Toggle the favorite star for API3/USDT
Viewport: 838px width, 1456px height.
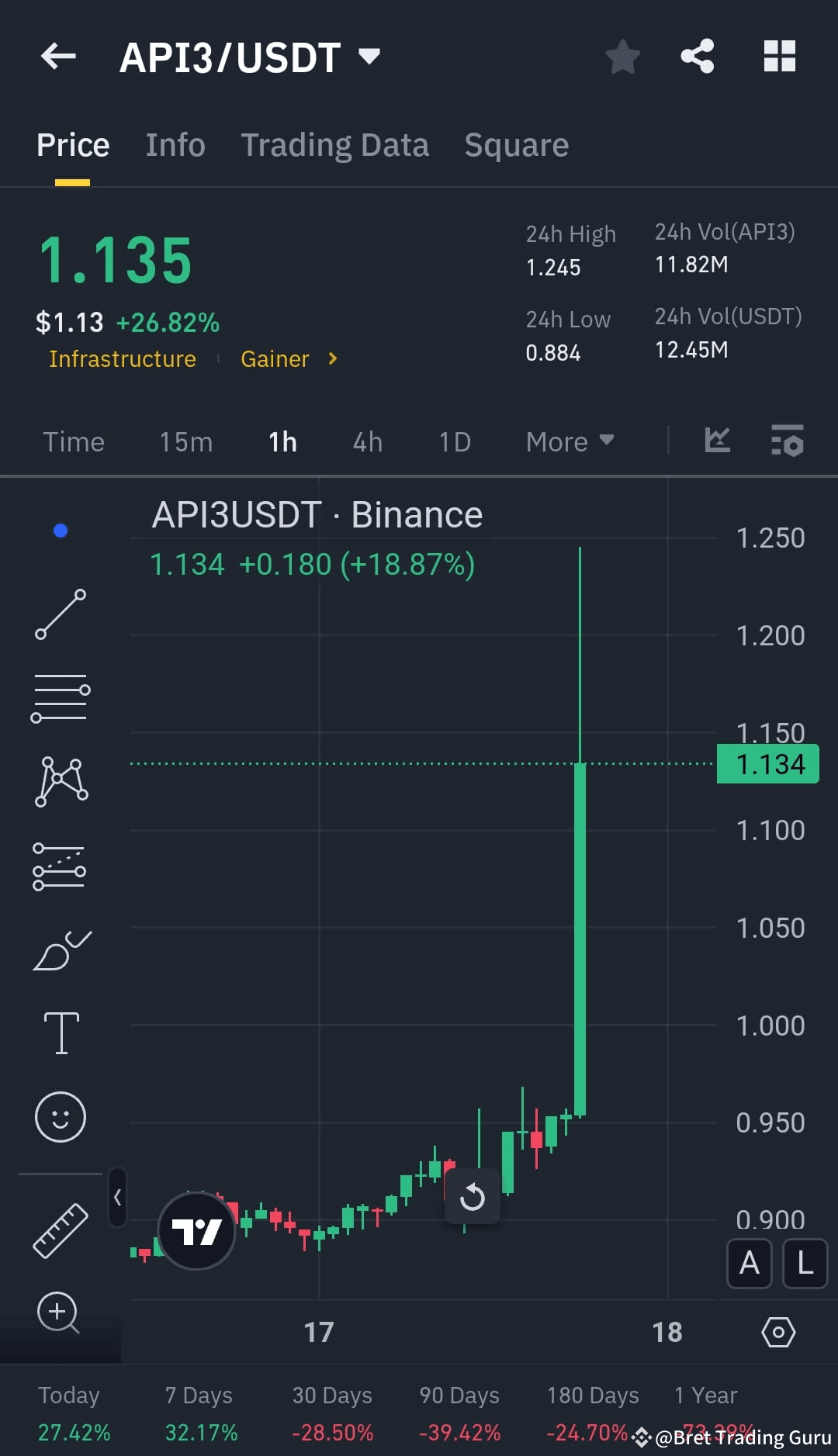pyautogui.click(x=622, y=56)
